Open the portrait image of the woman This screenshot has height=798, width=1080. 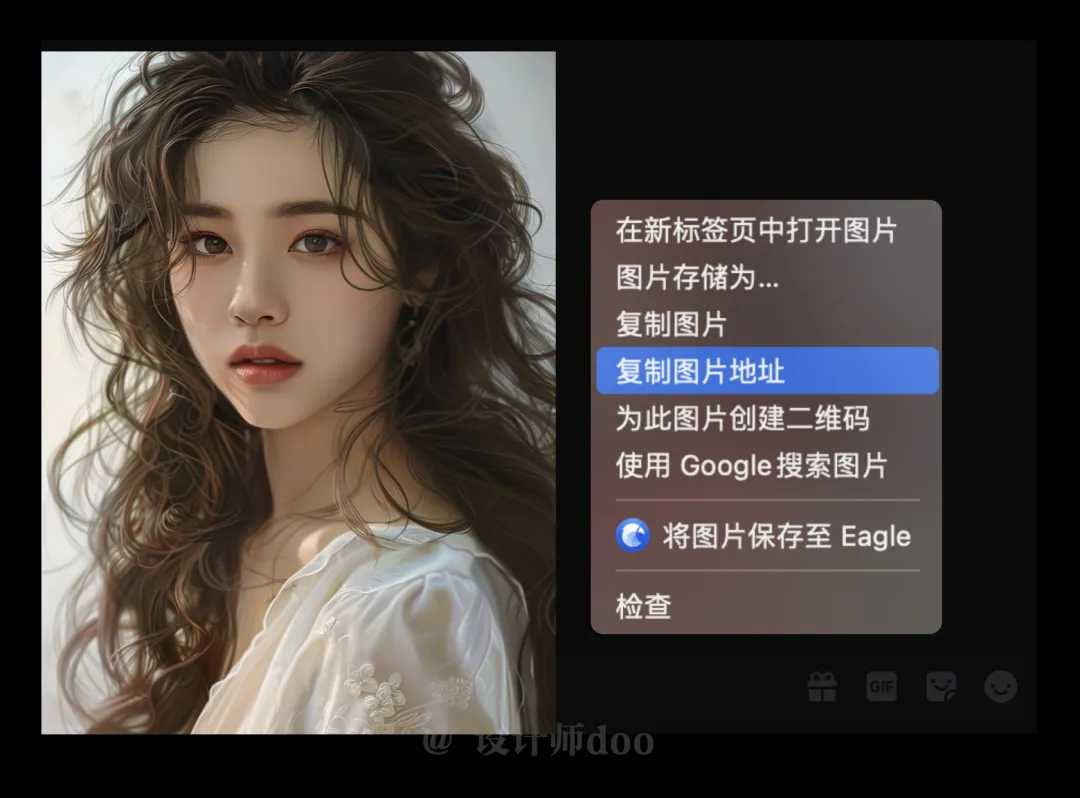[298, 392]
